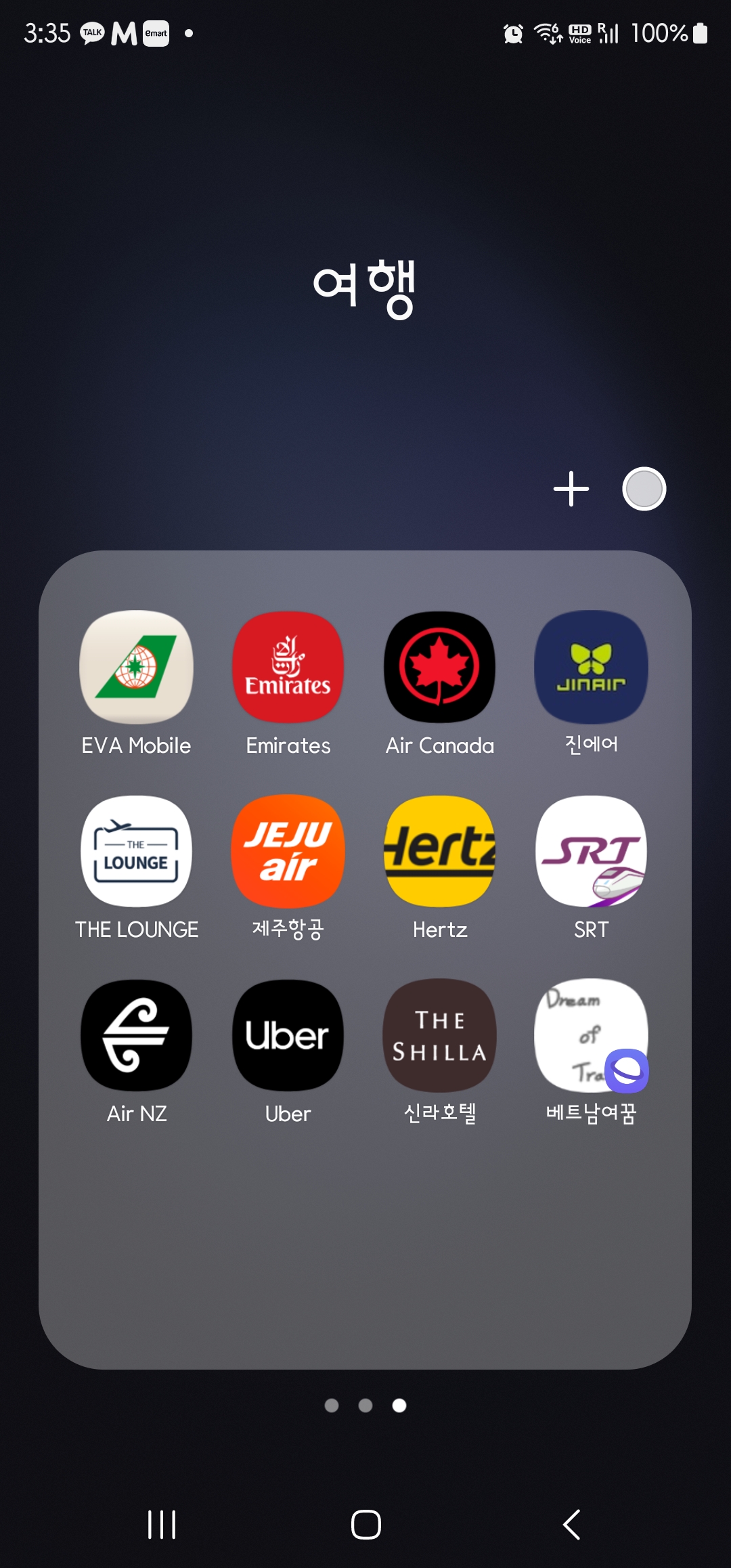Open the 진에어 (Jin Air) app
Viewport: 731px width, 1568px height.
tap(591, 668)
